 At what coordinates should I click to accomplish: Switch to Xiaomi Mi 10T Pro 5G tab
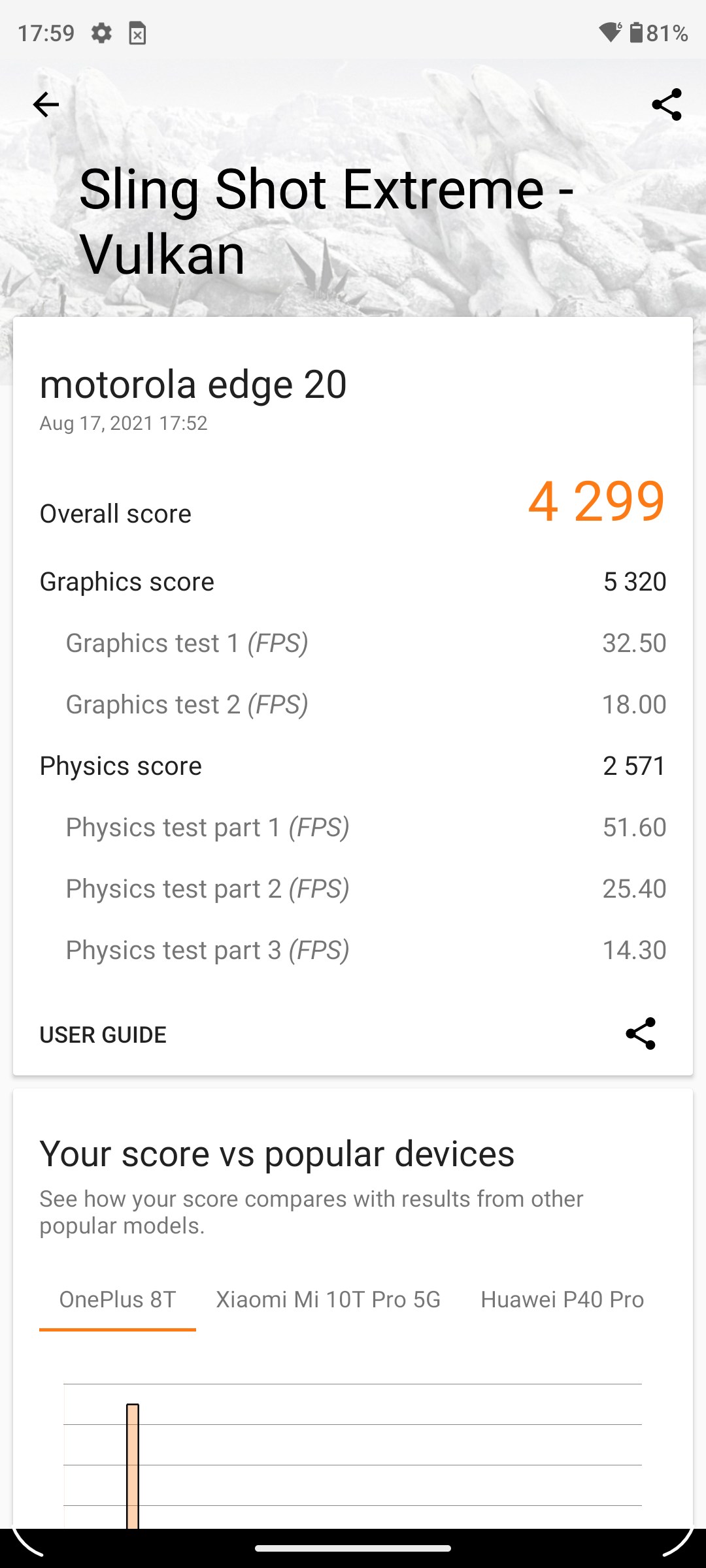click(x=328, y=1299)
